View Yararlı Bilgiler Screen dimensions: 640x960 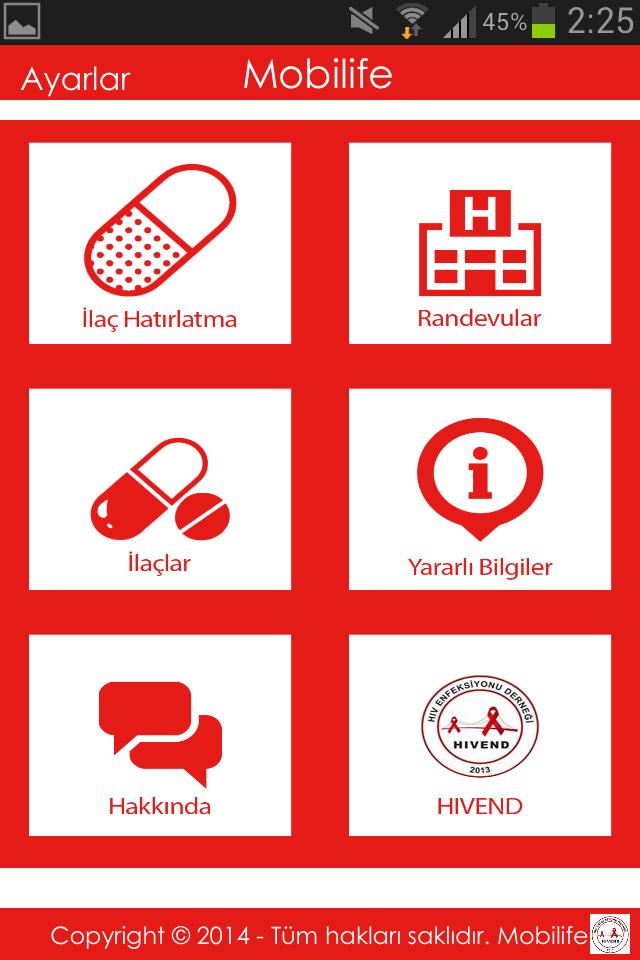pyautogui.click(x=480, y=489)
